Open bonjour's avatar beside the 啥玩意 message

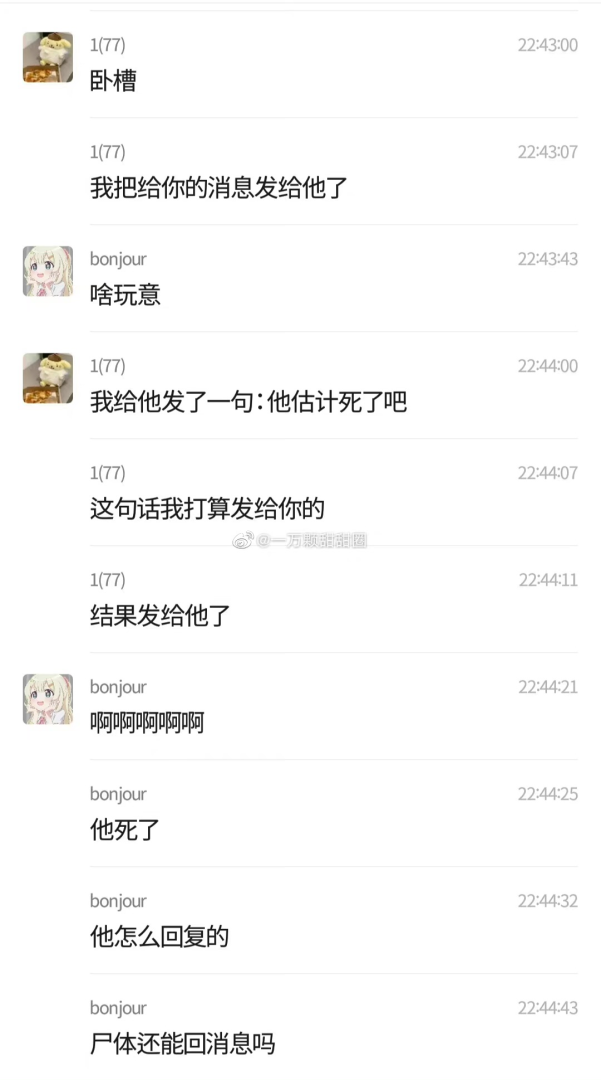(x=47, y=272)
